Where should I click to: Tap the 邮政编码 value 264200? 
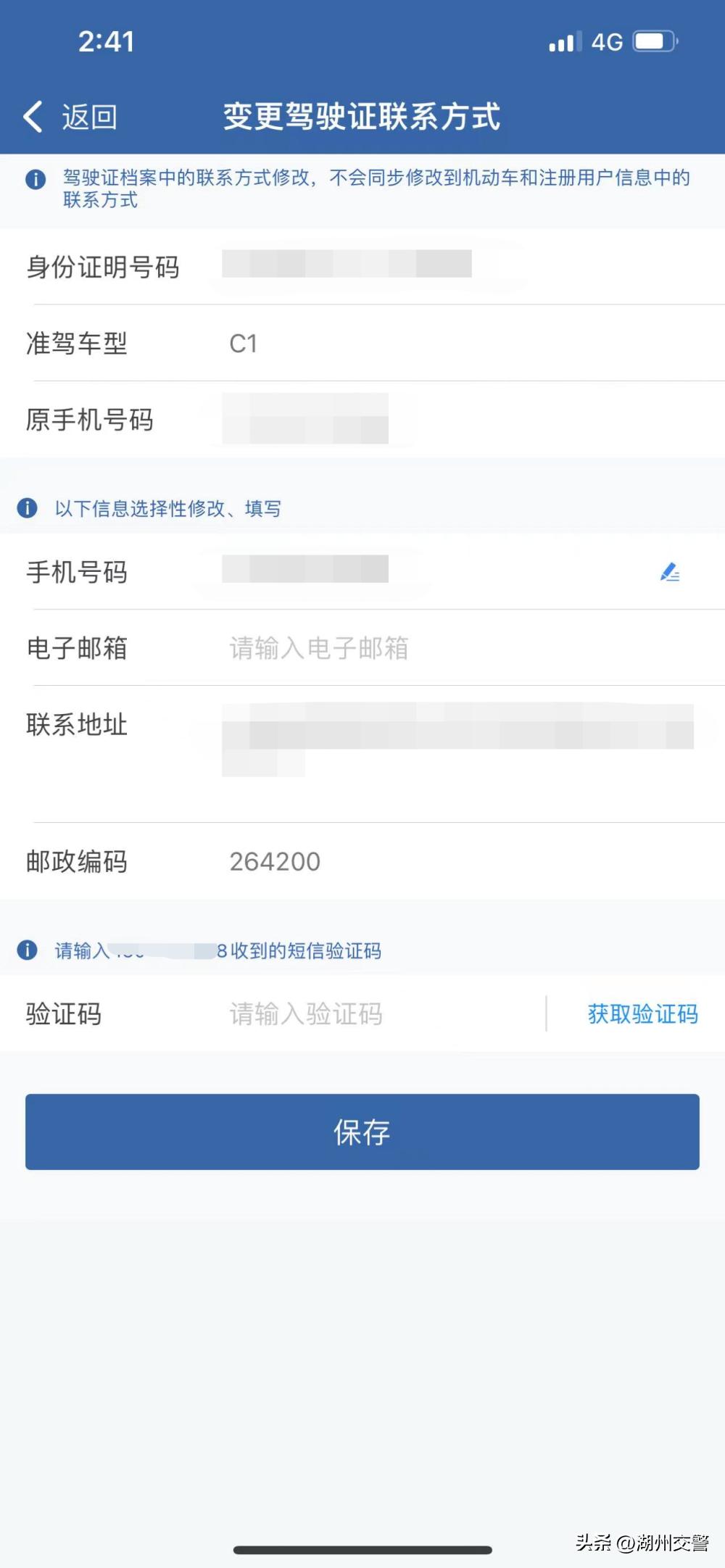coord(274,862)
